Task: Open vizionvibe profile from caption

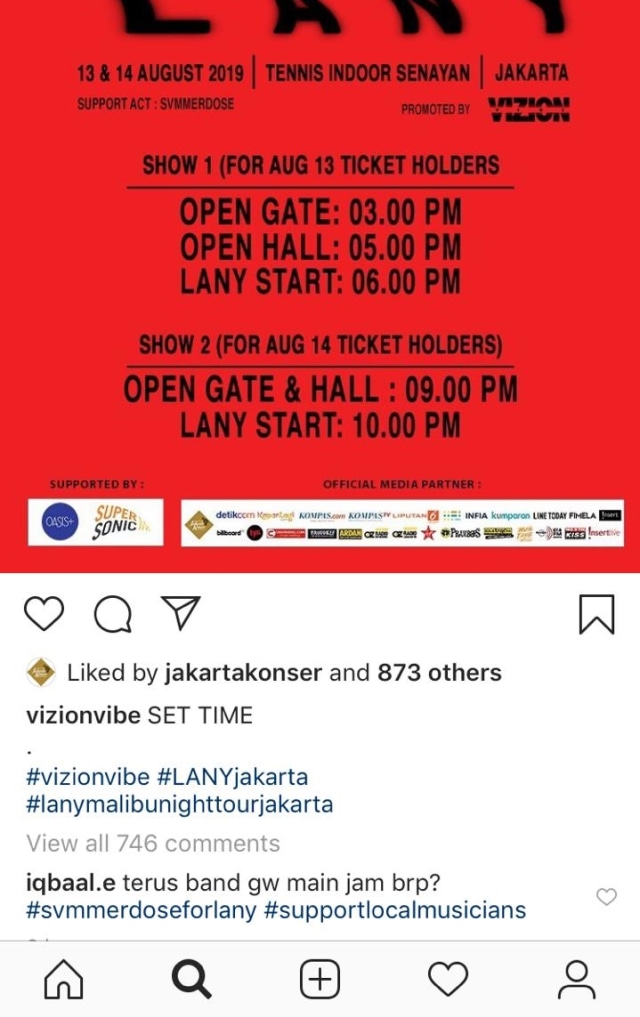Action: tap(83, 716)
